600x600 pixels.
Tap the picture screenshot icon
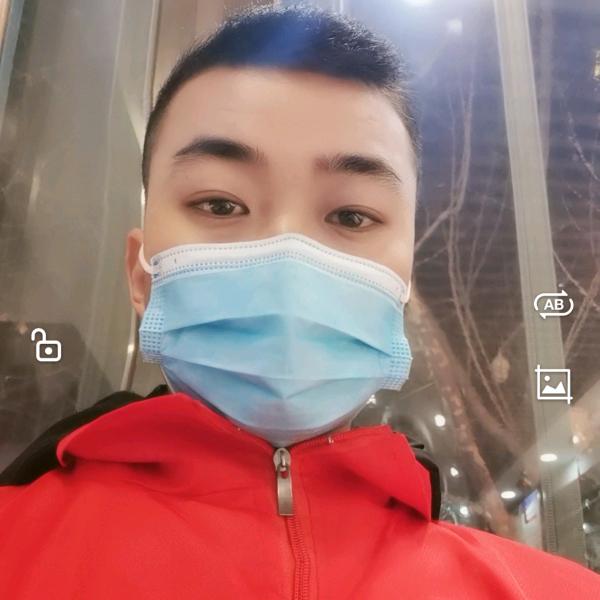click(x=553, y=384)
